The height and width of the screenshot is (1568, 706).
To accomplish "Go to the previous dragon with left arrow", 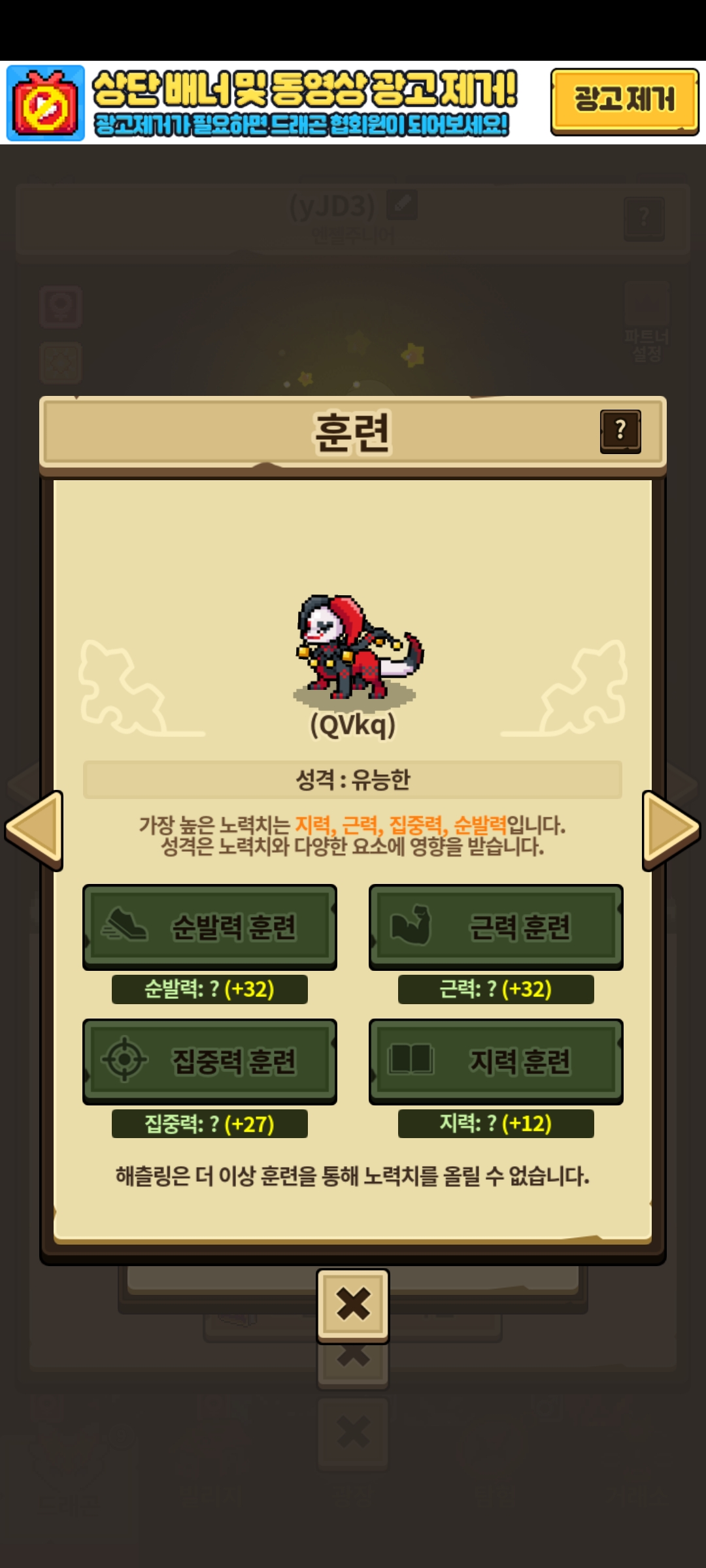I will coord(34,830).
